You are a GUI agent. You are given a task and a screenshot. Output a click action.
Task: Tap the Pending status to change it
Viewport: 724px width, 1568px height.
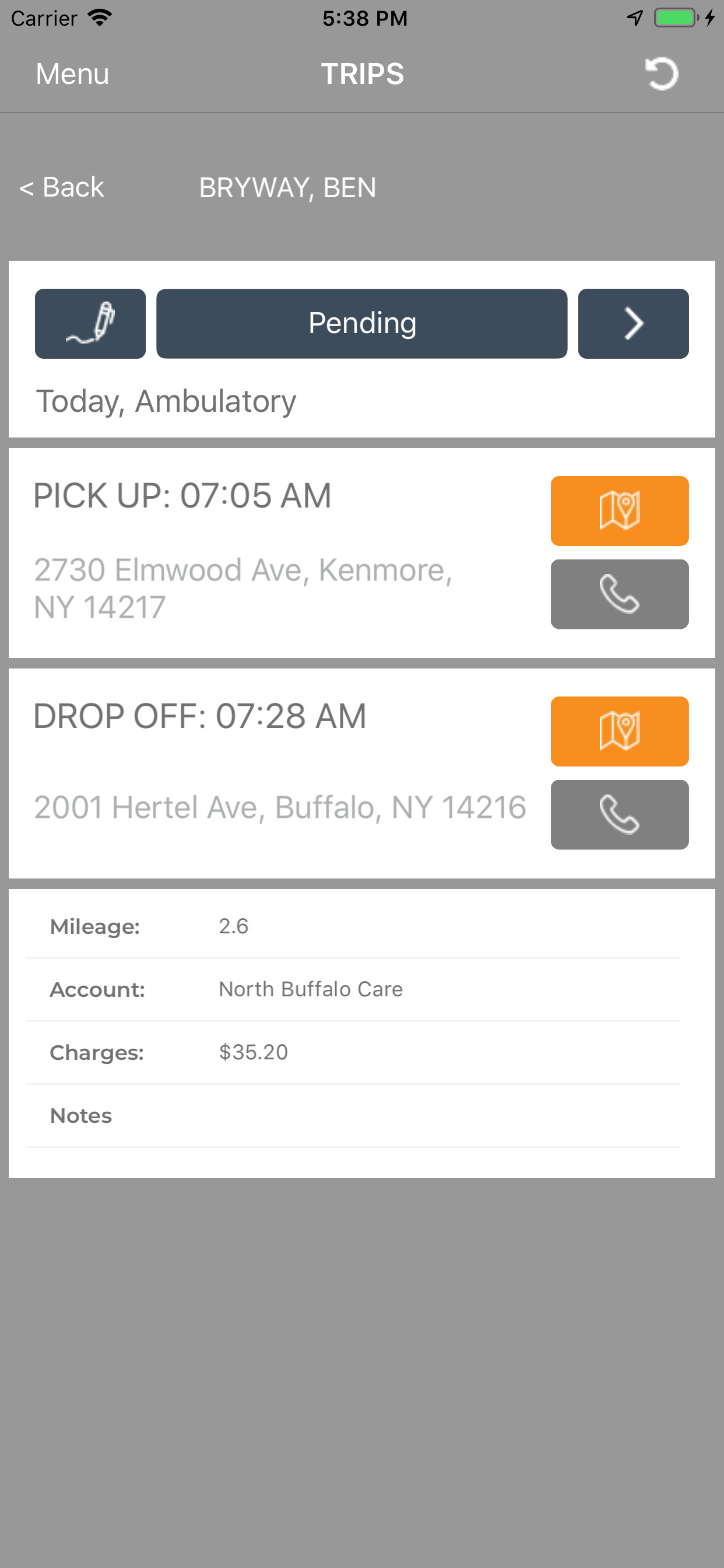coord(362,323)
